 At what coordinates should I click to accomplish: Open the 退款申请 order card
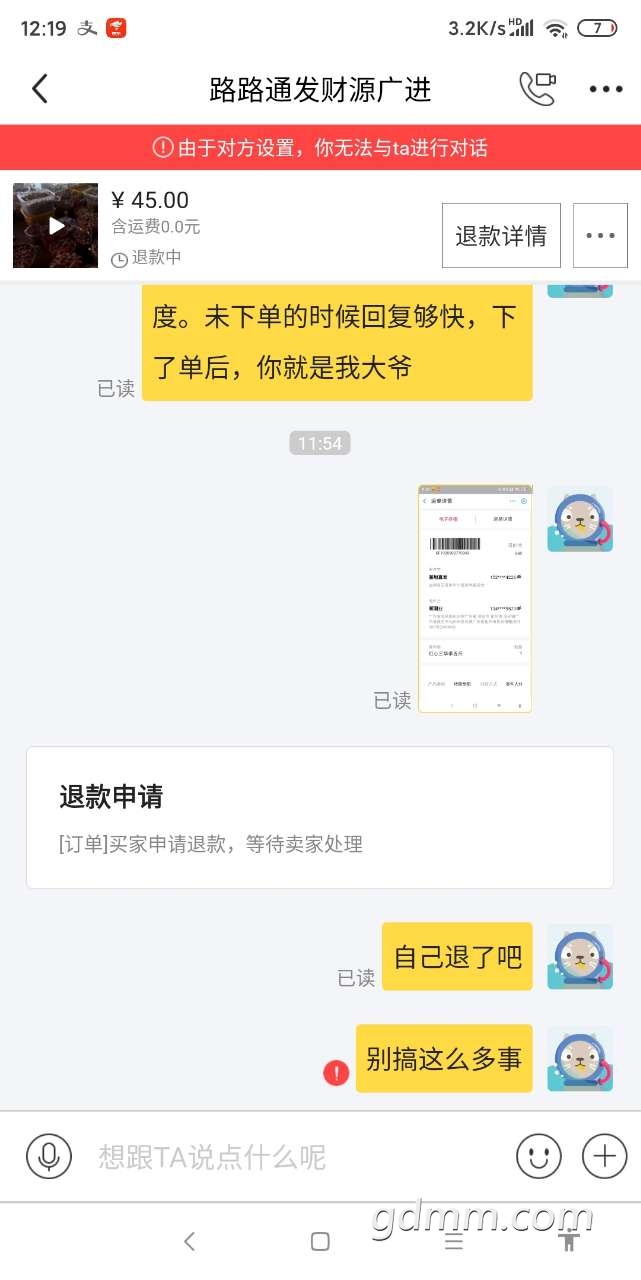point(320,817)
